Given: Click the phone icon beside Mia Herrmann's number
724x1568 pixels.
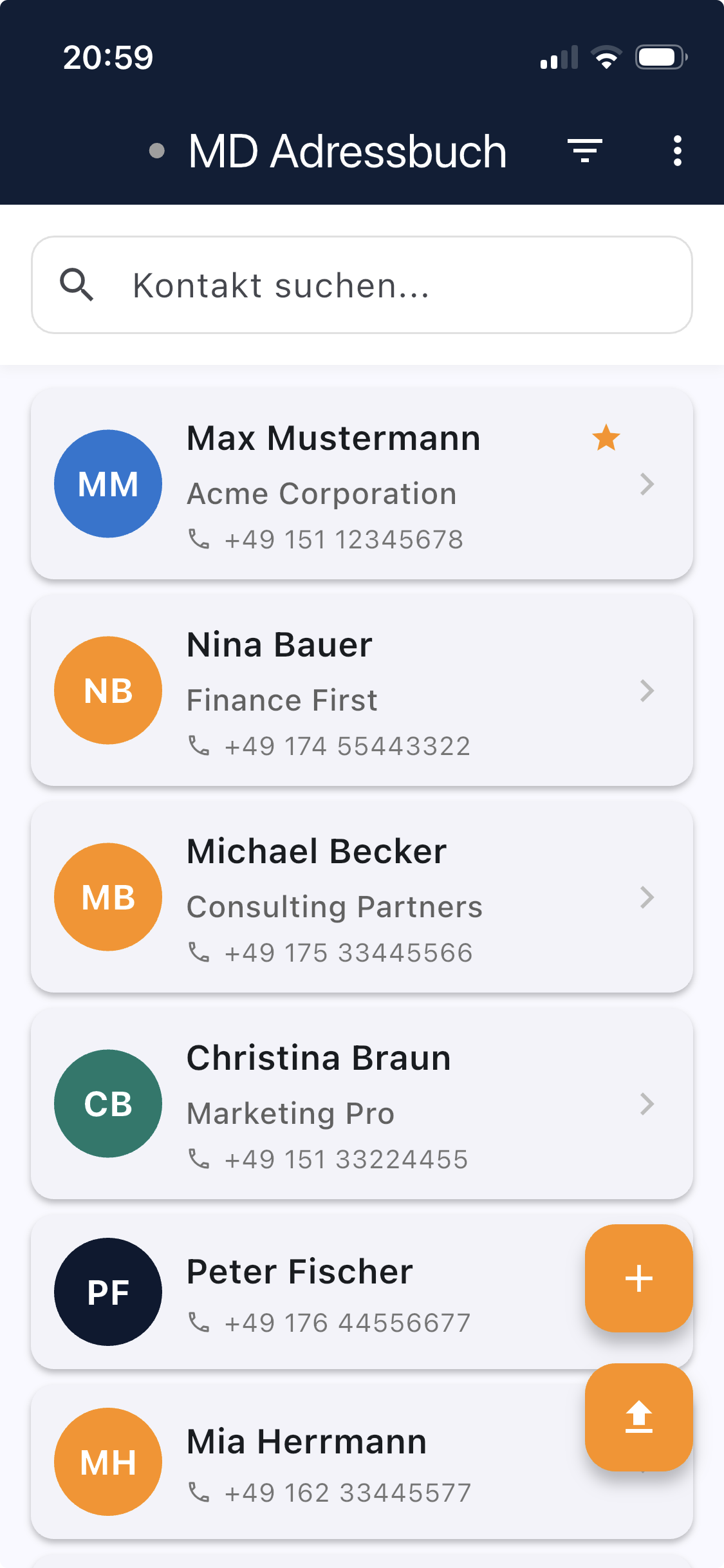Looking at the screenshot, I should [200, 1492].
